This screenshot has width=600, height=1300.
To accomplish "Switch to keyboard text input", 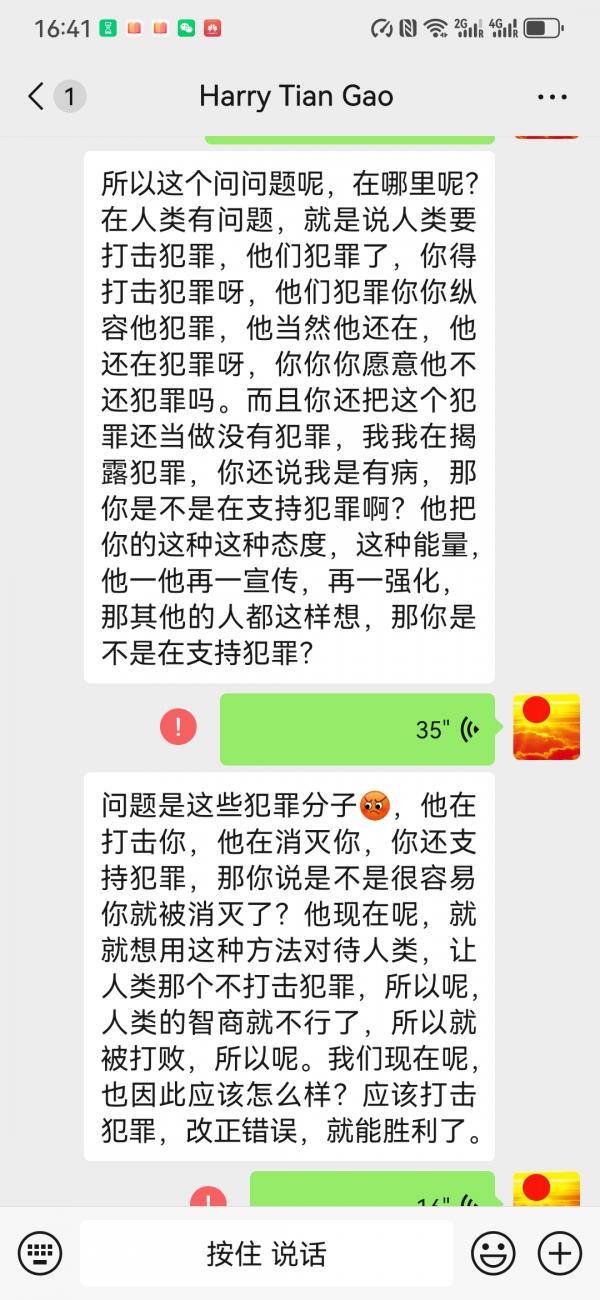I will (x=40, y=1252).
